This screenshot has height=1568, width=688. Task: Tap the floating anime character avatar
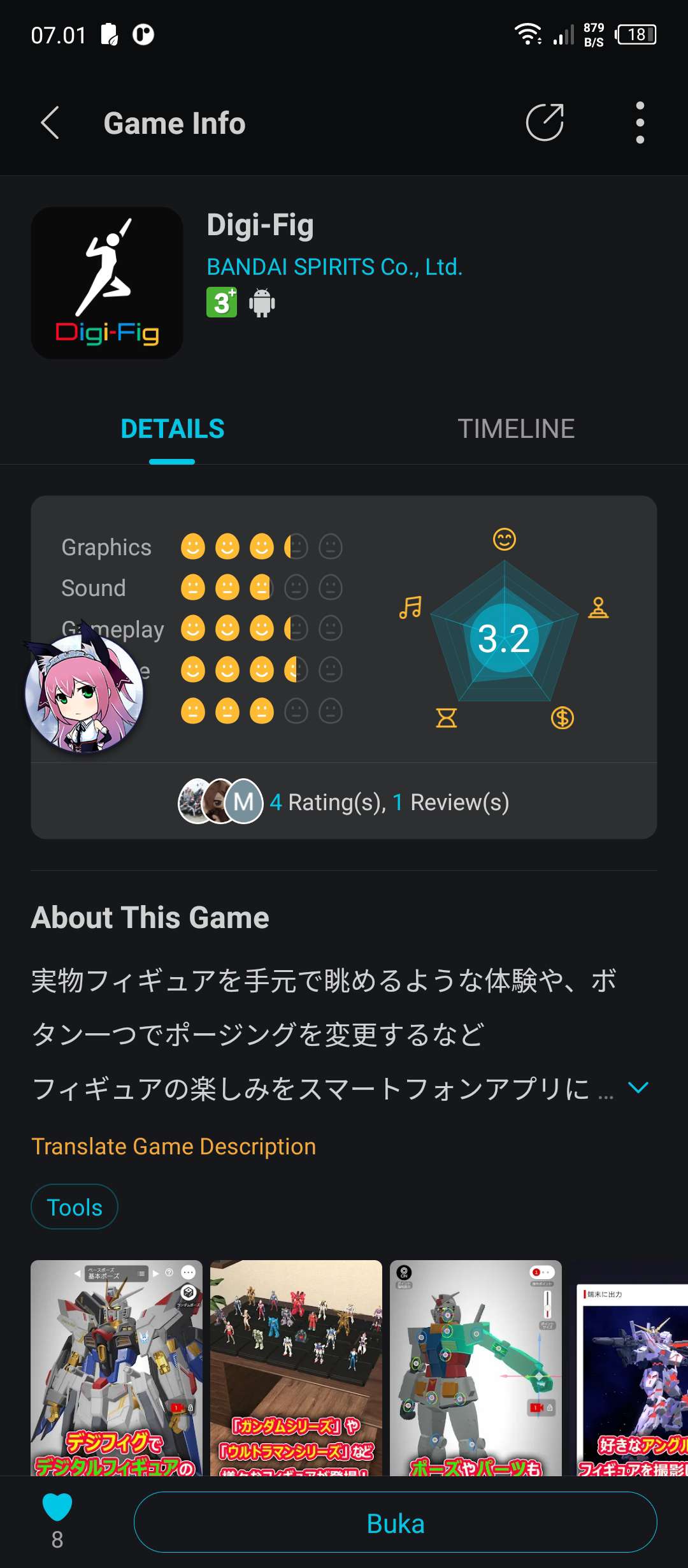[x=84, y=693]
